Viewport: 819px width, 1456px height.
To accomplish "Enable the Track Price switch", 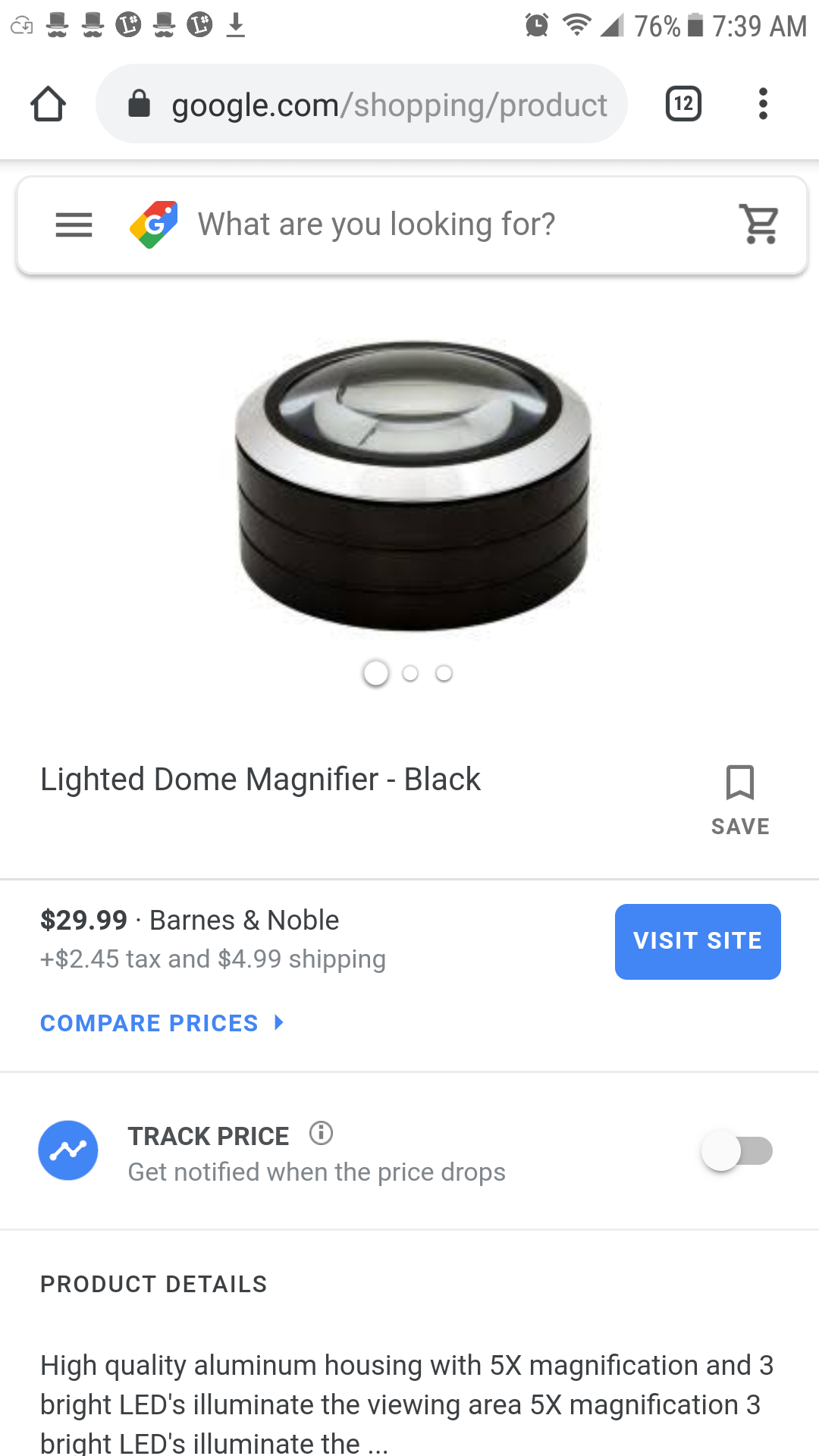I will coord(736,1151).
